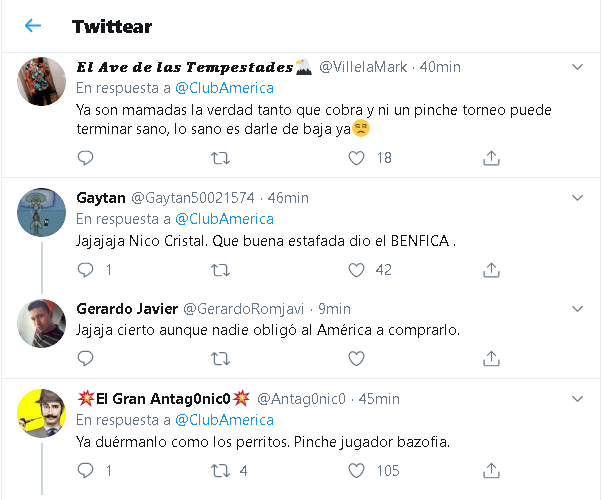This screenshot has height=500, width=602.
Task: Open the @ClubAmerica link in Gaytan's tweet
Action: click(x=224, y=219)
